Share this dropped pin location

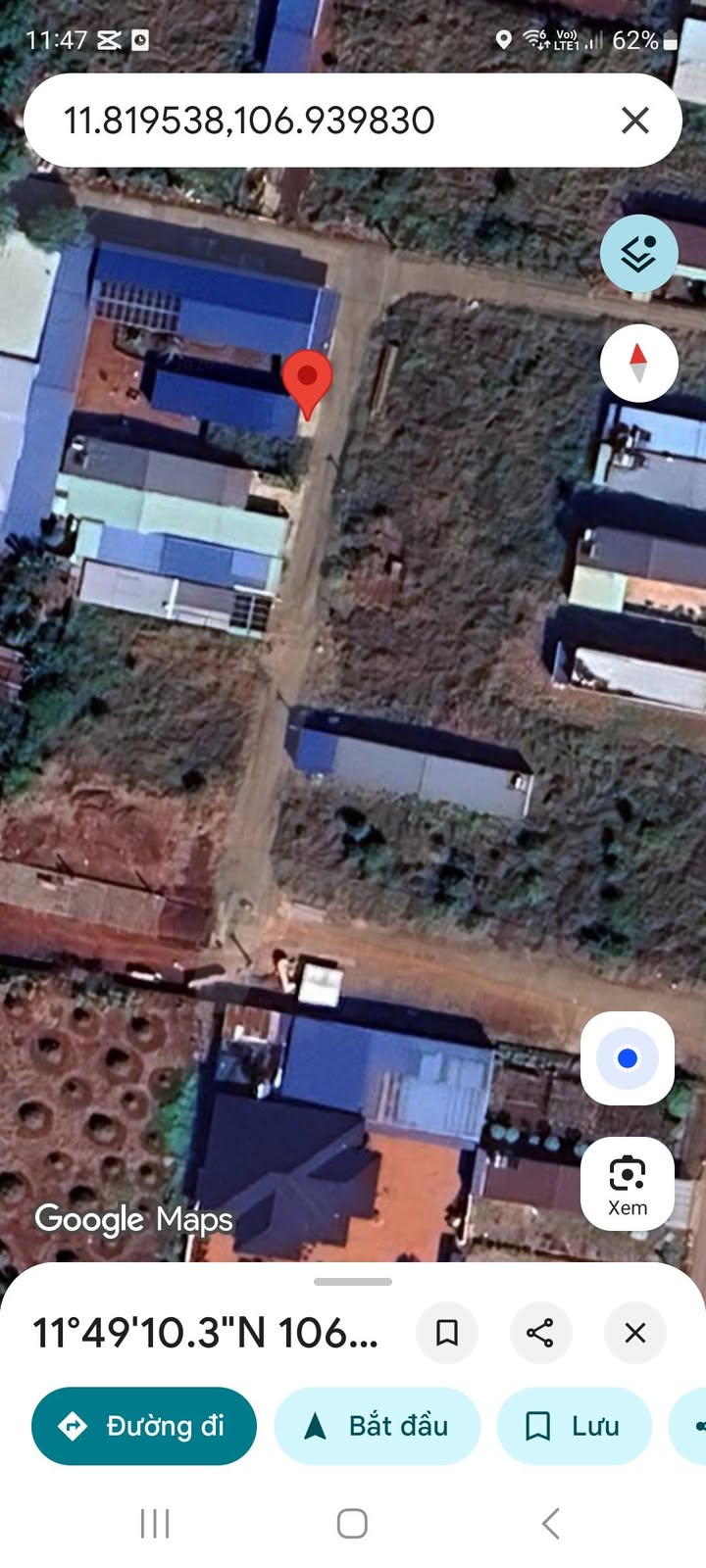(540, 1333)
